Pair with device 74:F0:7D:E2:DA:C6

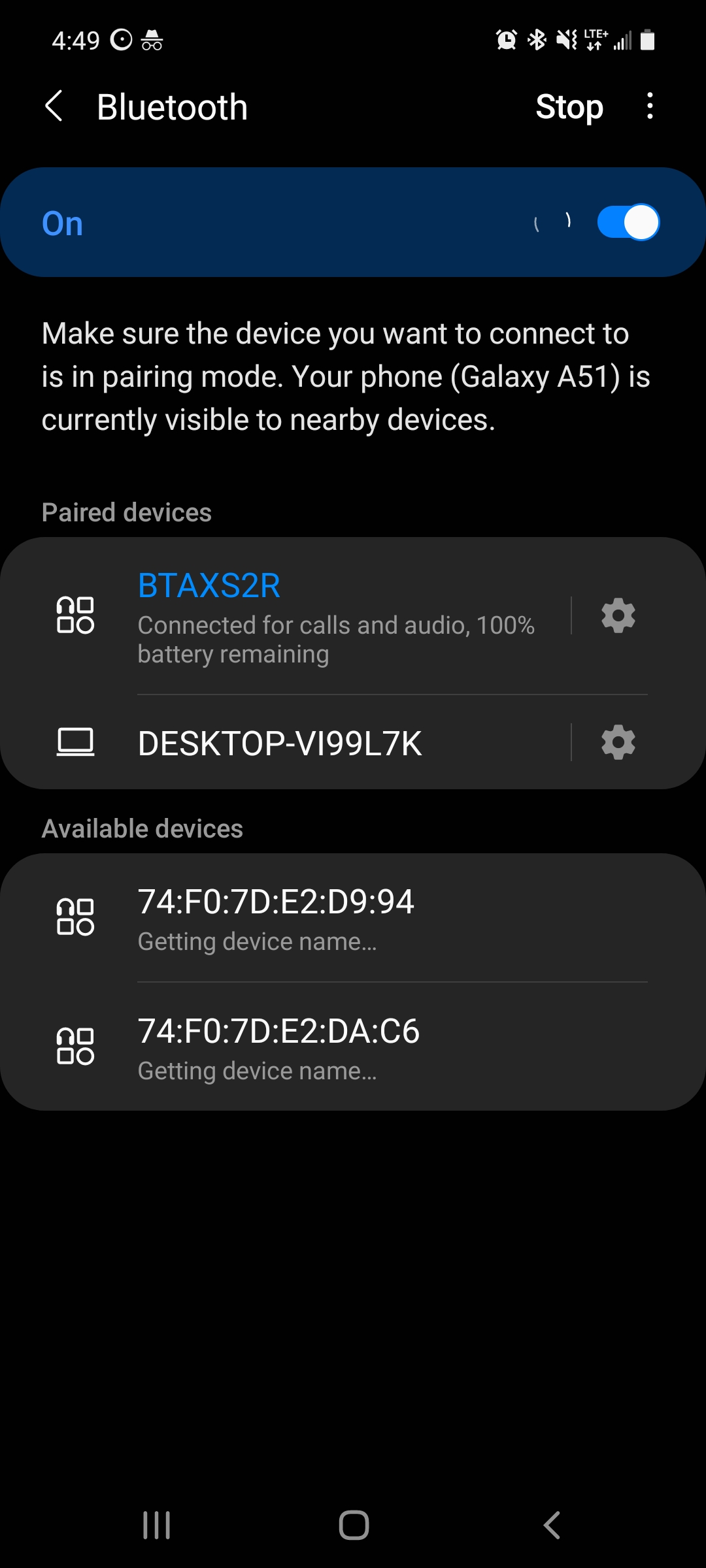(353, 1047)
